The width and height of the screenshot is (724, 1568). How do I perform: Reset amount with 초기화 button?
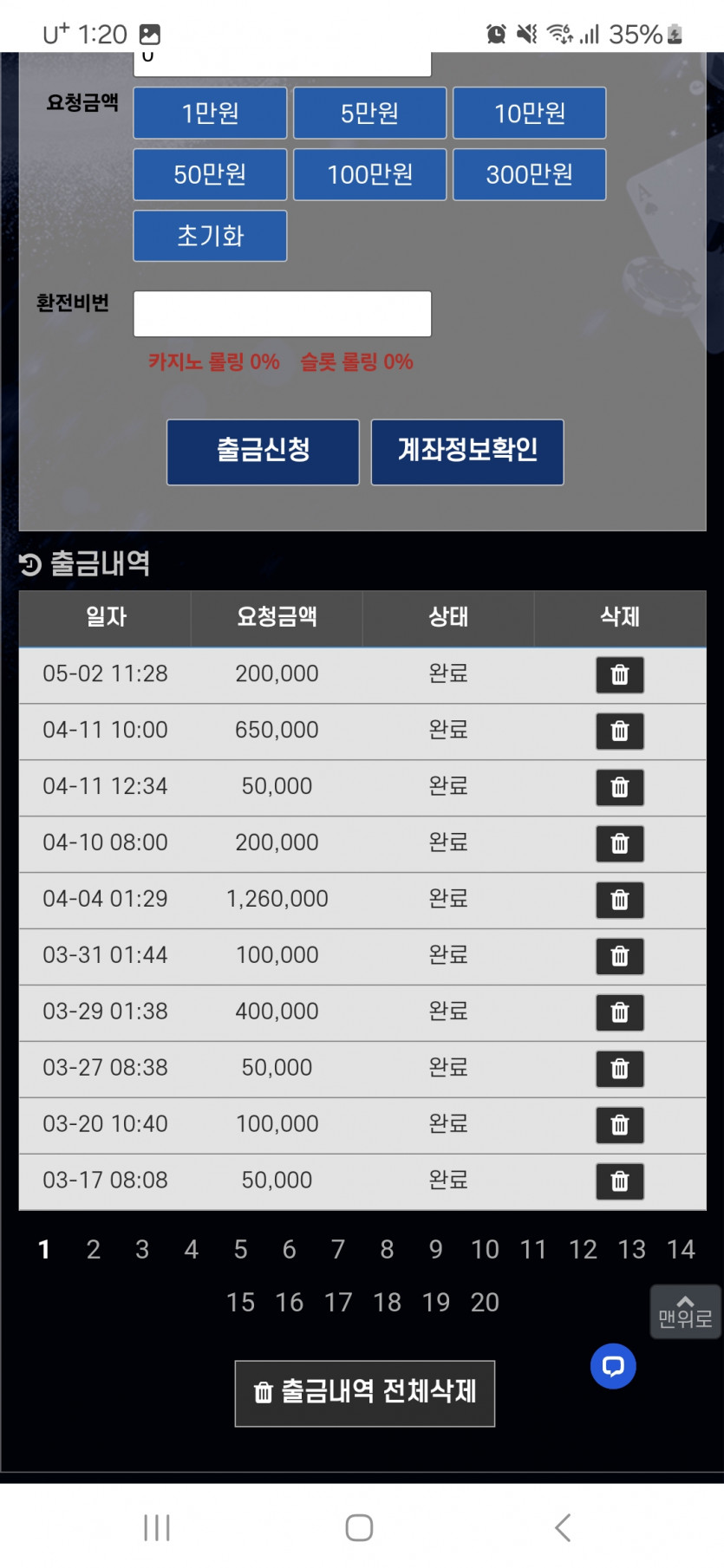(x=210, y=236)
